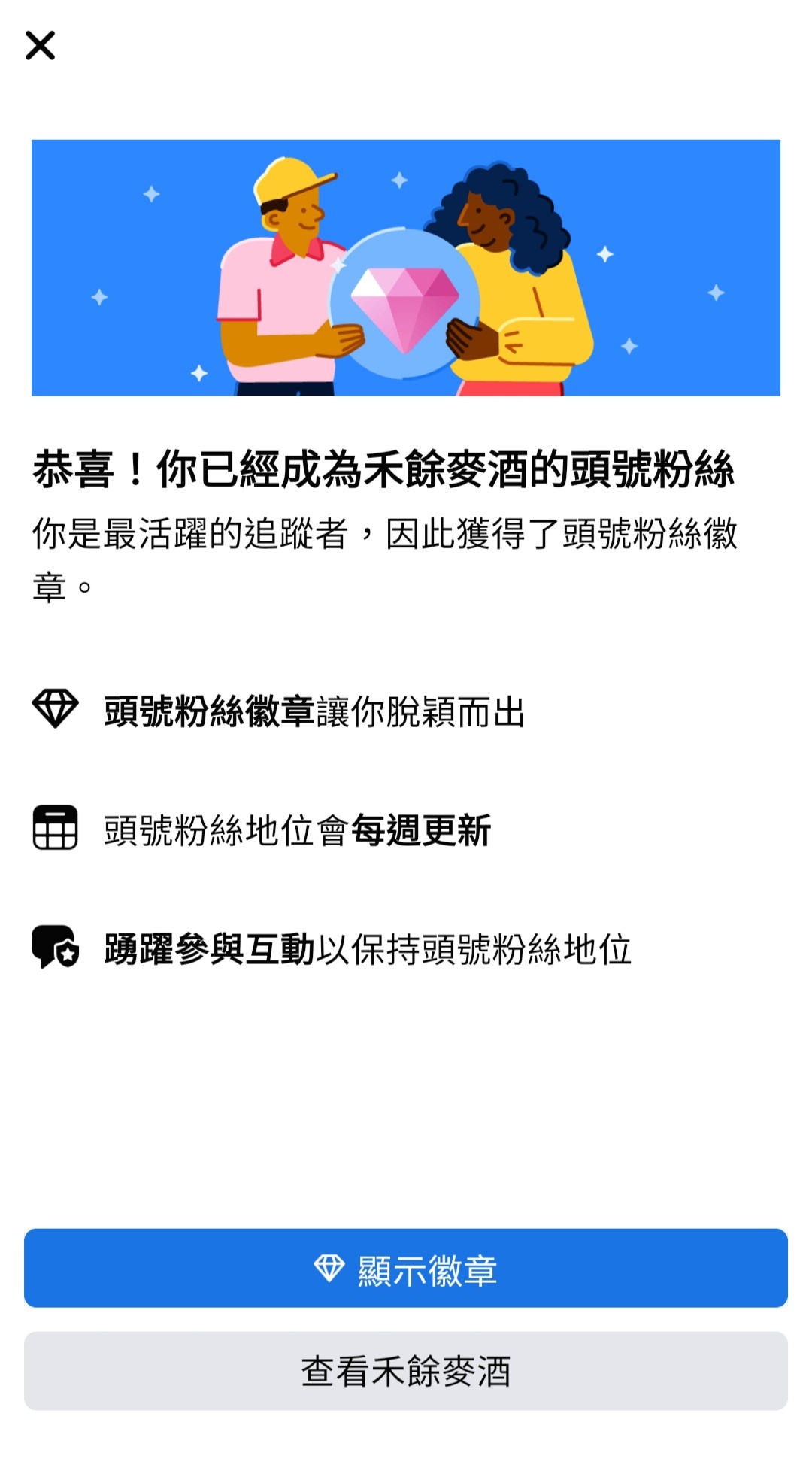
Task: Close the top fan congratulation screen
Action: (40, 45)
